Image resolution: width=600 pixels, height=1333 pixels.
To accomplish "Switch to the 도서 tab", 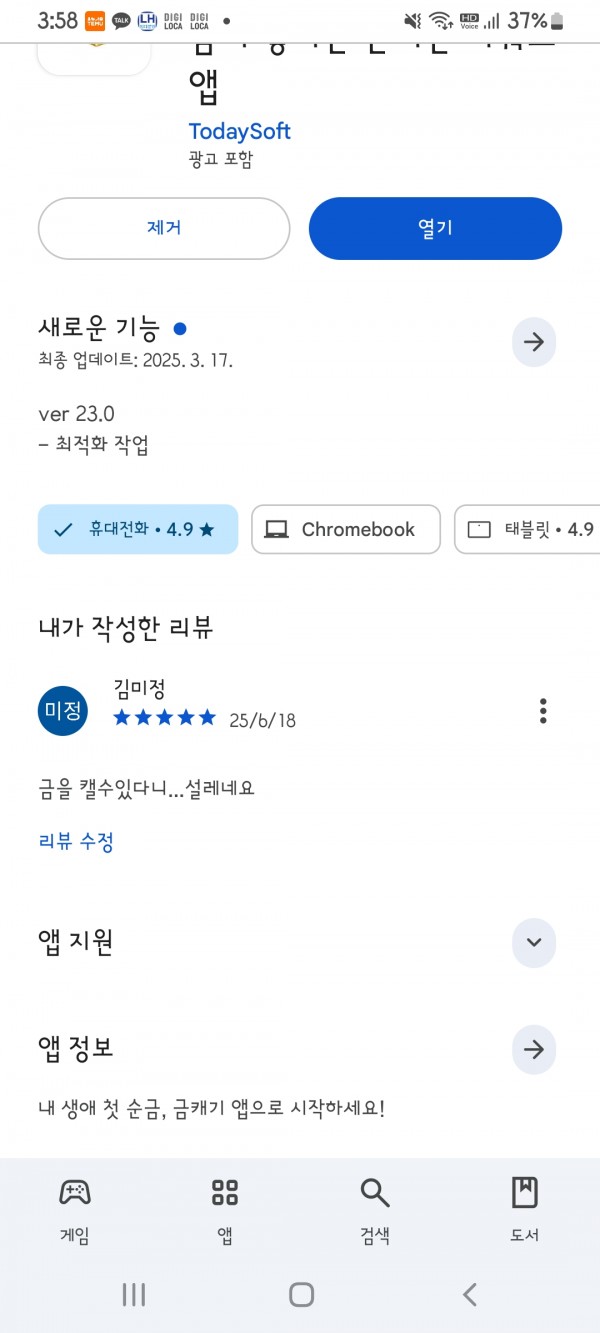I will pos(525,1210).
